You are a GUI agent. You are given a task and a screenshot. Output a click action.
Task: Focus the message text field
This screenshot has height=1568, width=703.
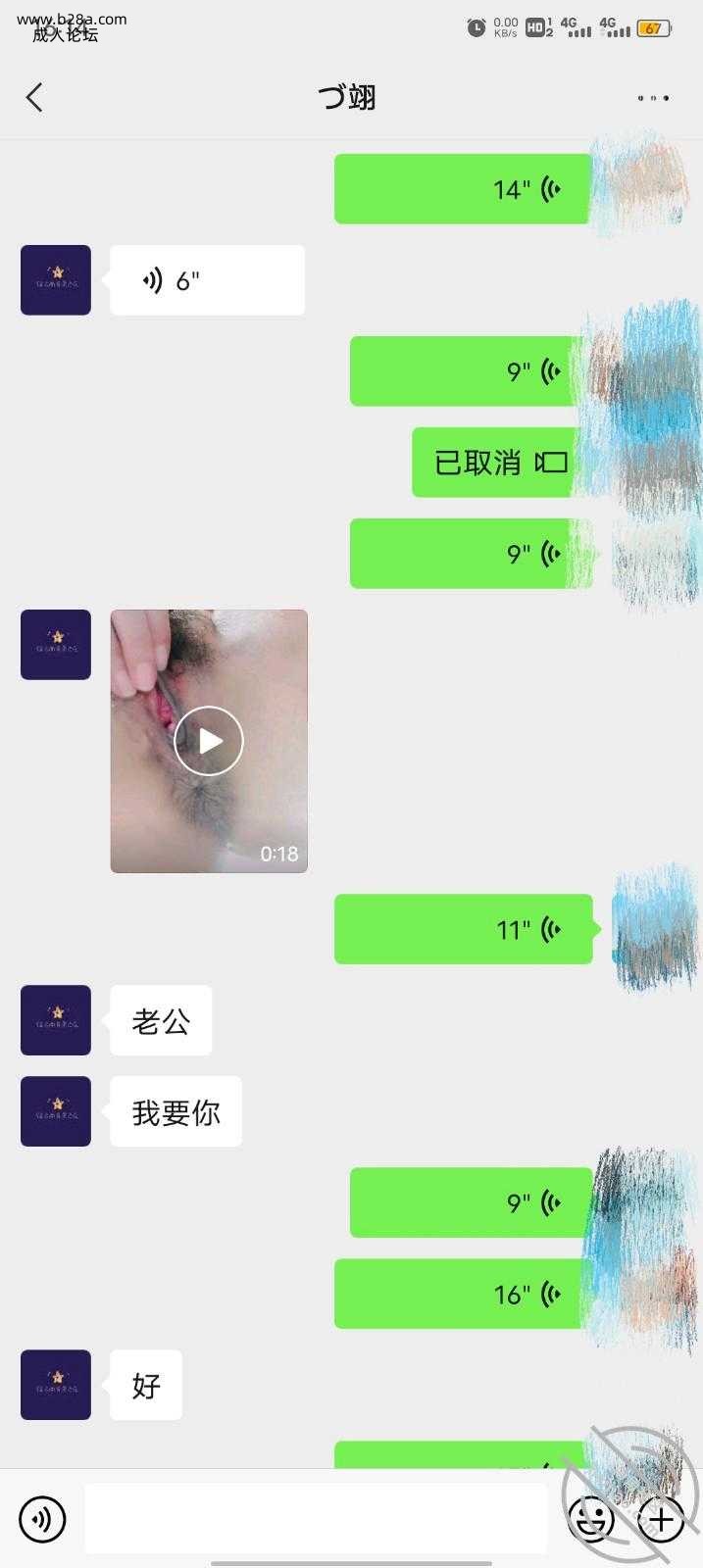pyautogui.click(x=316, y=1519)
